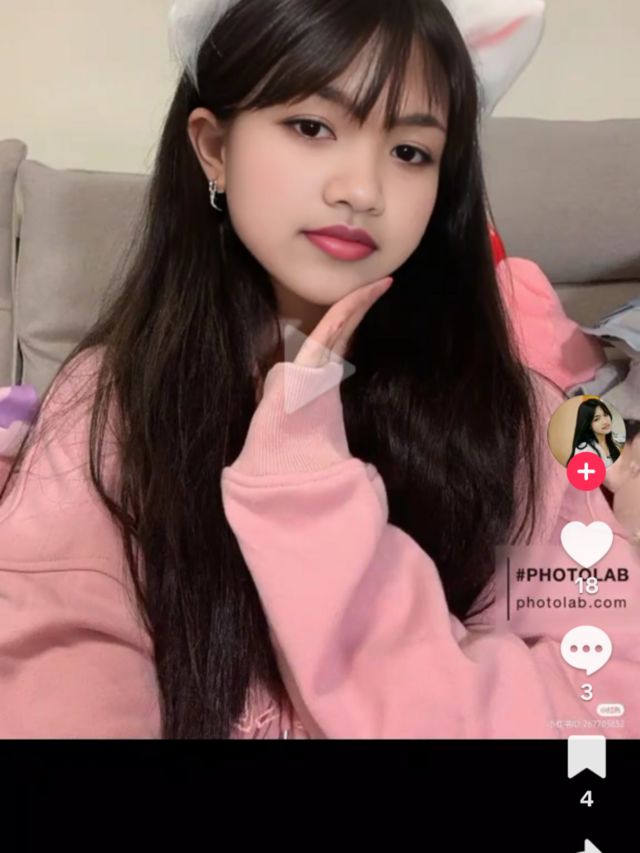
Task: Like this video with the heart icon
Action: coord(586,545)
